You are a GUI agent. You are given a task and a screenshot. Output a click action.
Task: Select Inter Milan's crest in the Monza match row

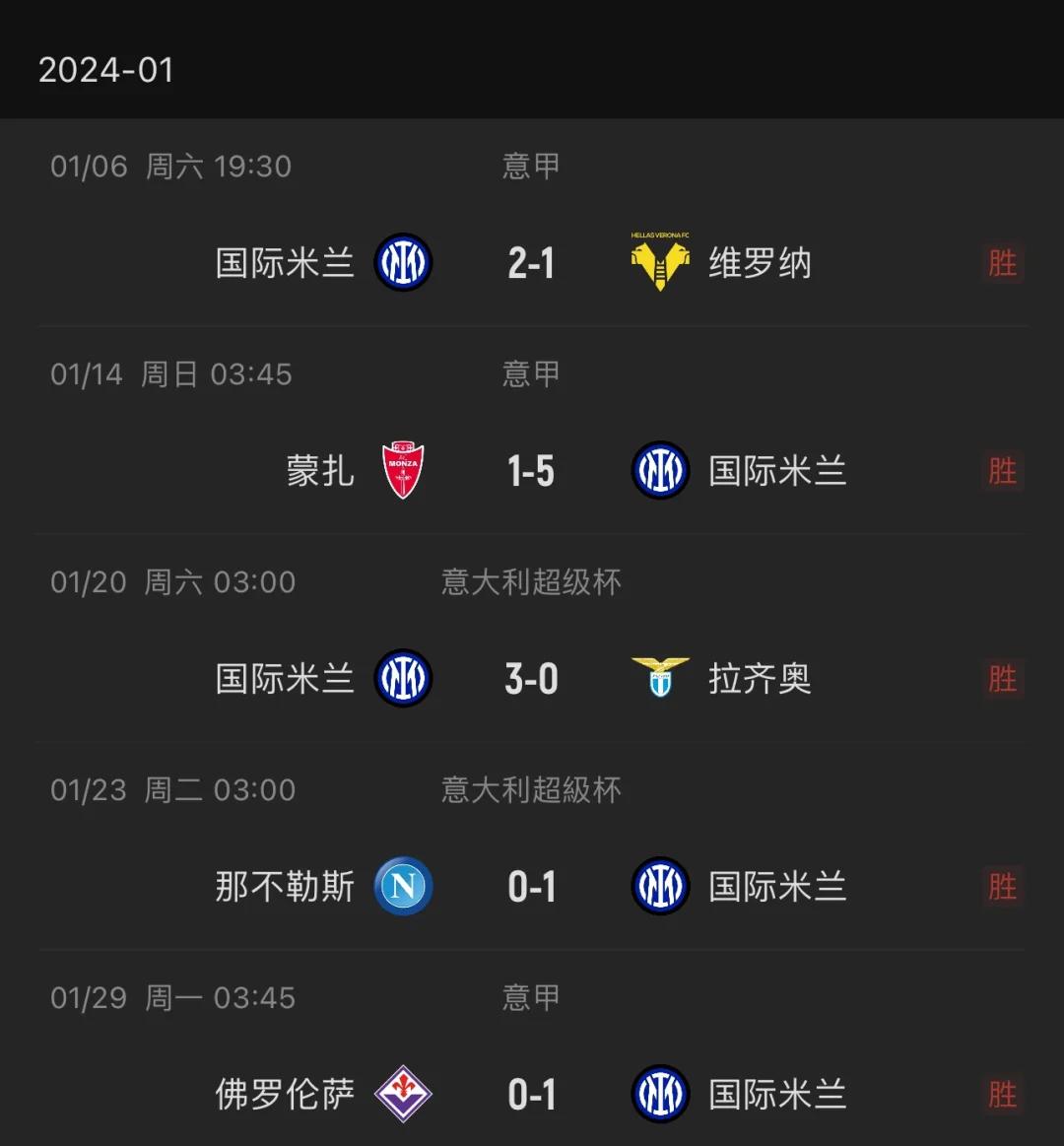click(659, 471)
